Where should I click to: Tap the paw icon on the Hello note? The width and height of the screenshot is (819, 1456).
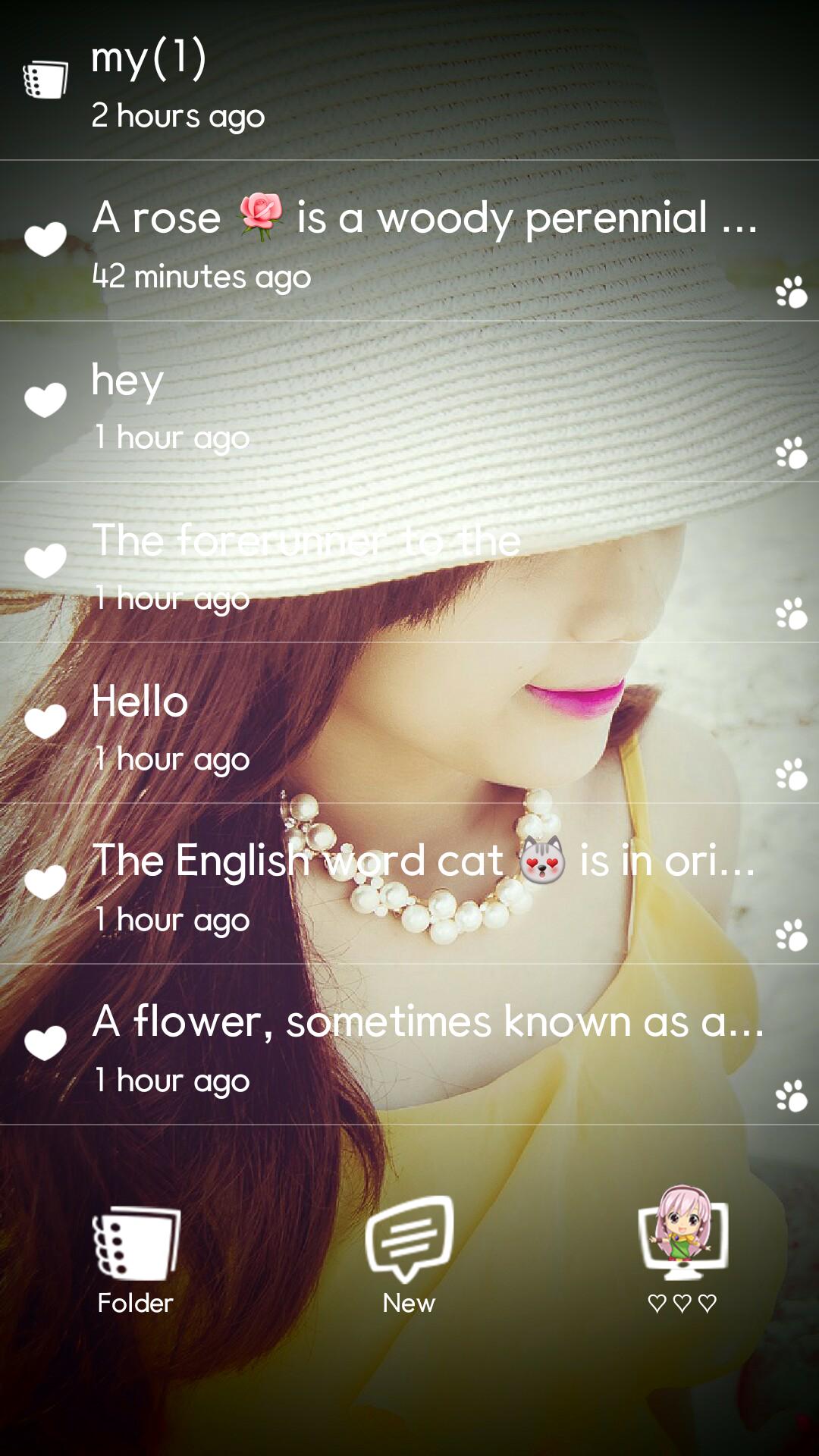pyautogui.click(x=791, y=775)
